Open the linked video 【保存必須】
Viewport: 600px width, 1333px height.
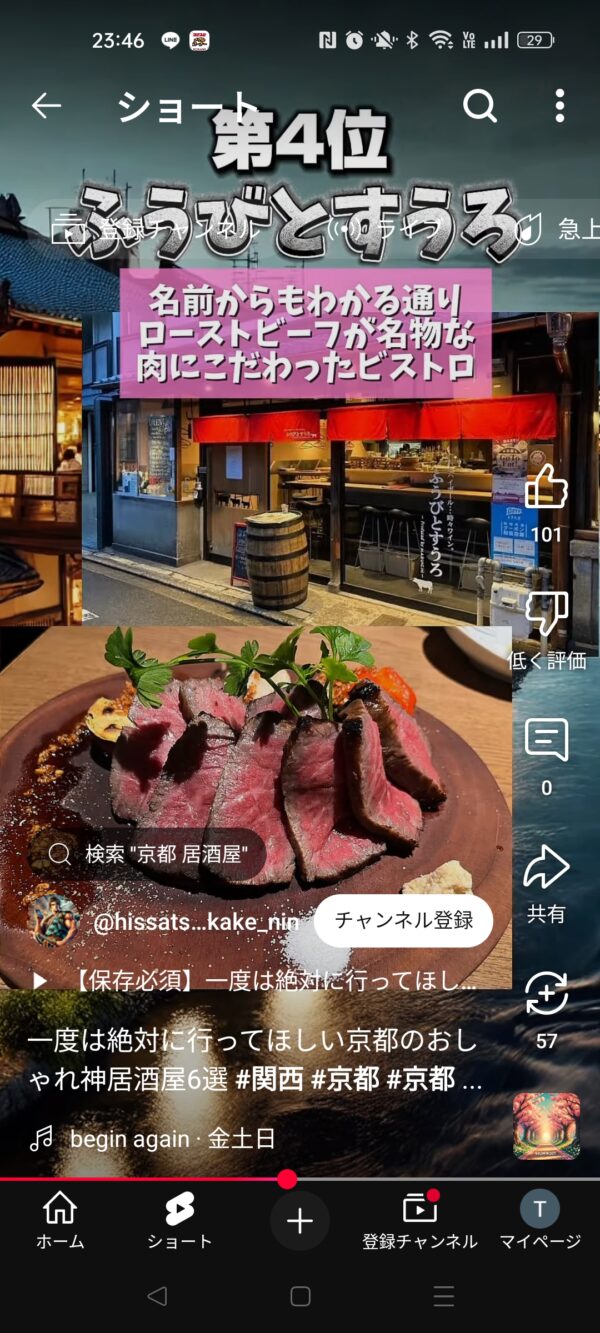coord(258,981)
